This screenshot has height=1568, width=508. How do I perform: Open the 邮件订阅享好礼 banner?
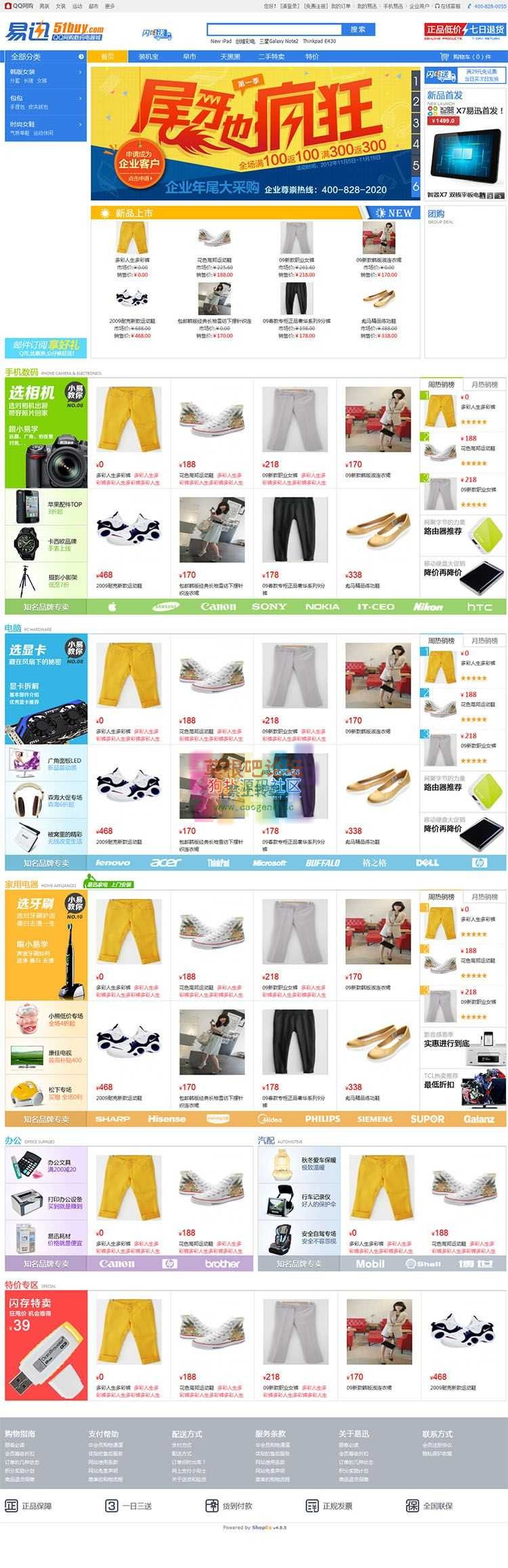pos(46,347)
